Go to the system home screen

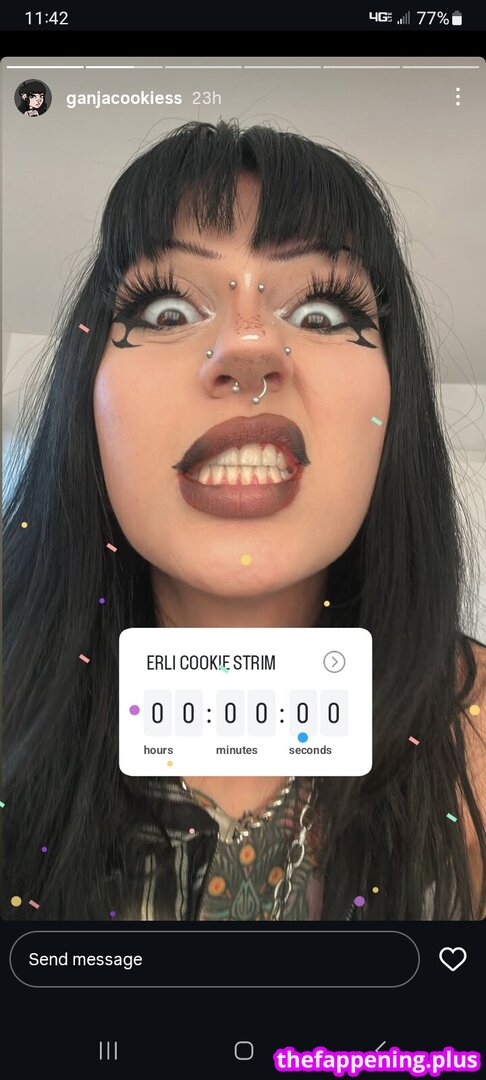coord(244,1050)
